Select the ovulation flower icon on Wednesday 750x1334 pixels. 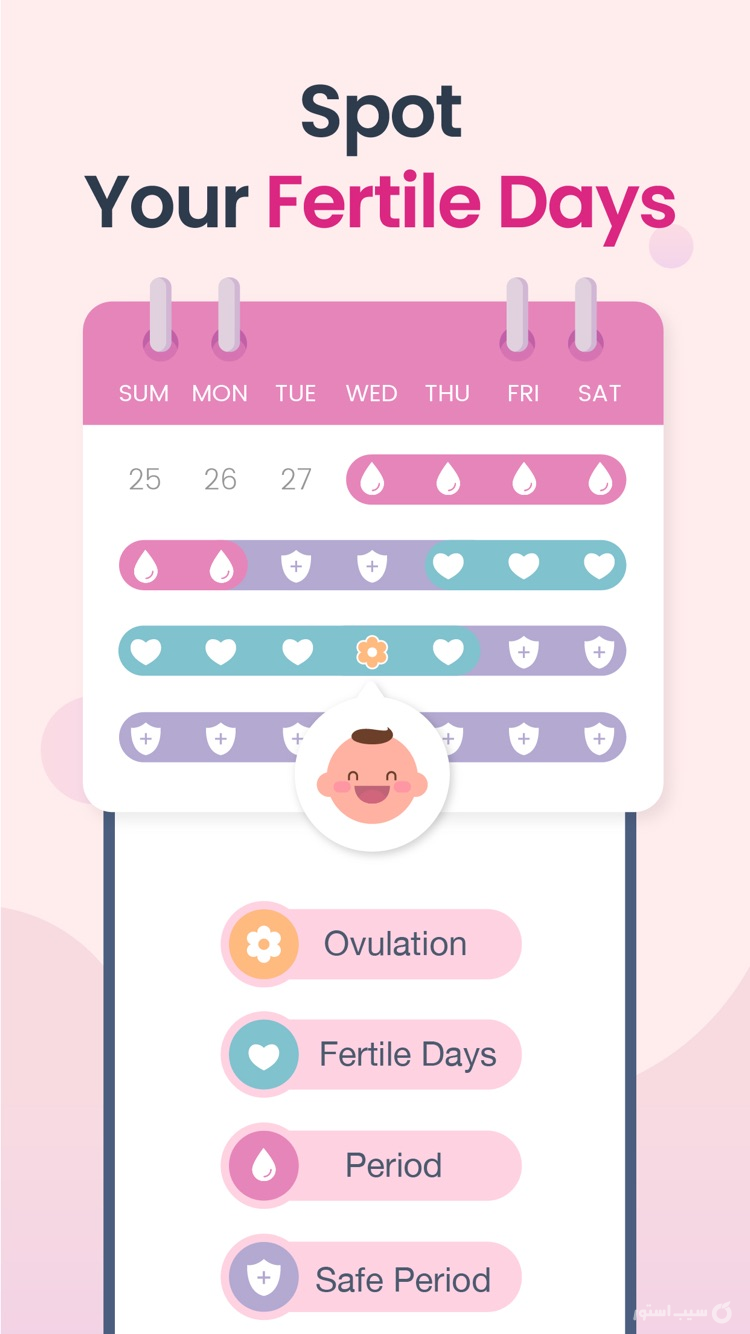[371, 650]
